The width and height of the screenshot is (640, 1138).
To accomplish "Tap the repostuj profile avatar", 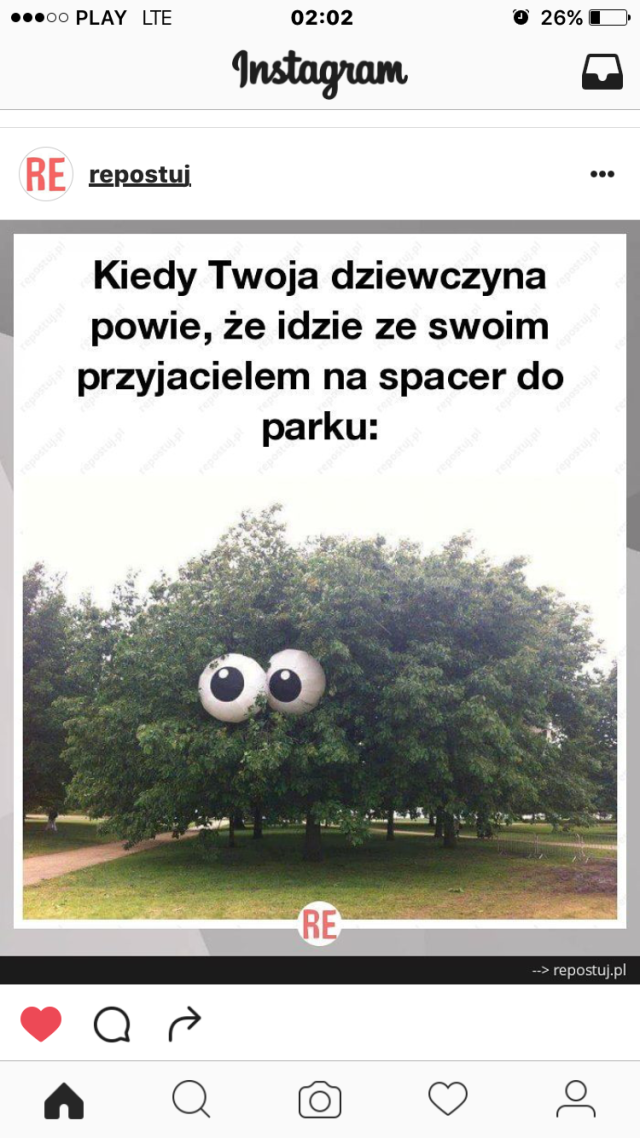I will pos(46,175).
